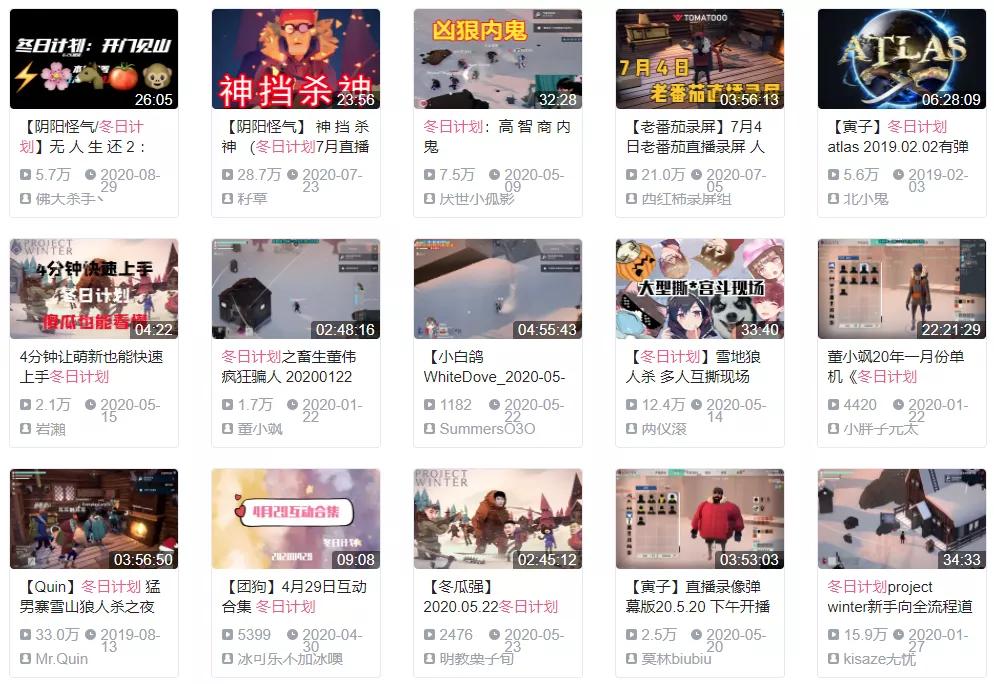Open the 26:05 video 冬日计划 无人生还2
Viewport: 994px width, 684px height.
pyautogui.click(x=94, y=59)
